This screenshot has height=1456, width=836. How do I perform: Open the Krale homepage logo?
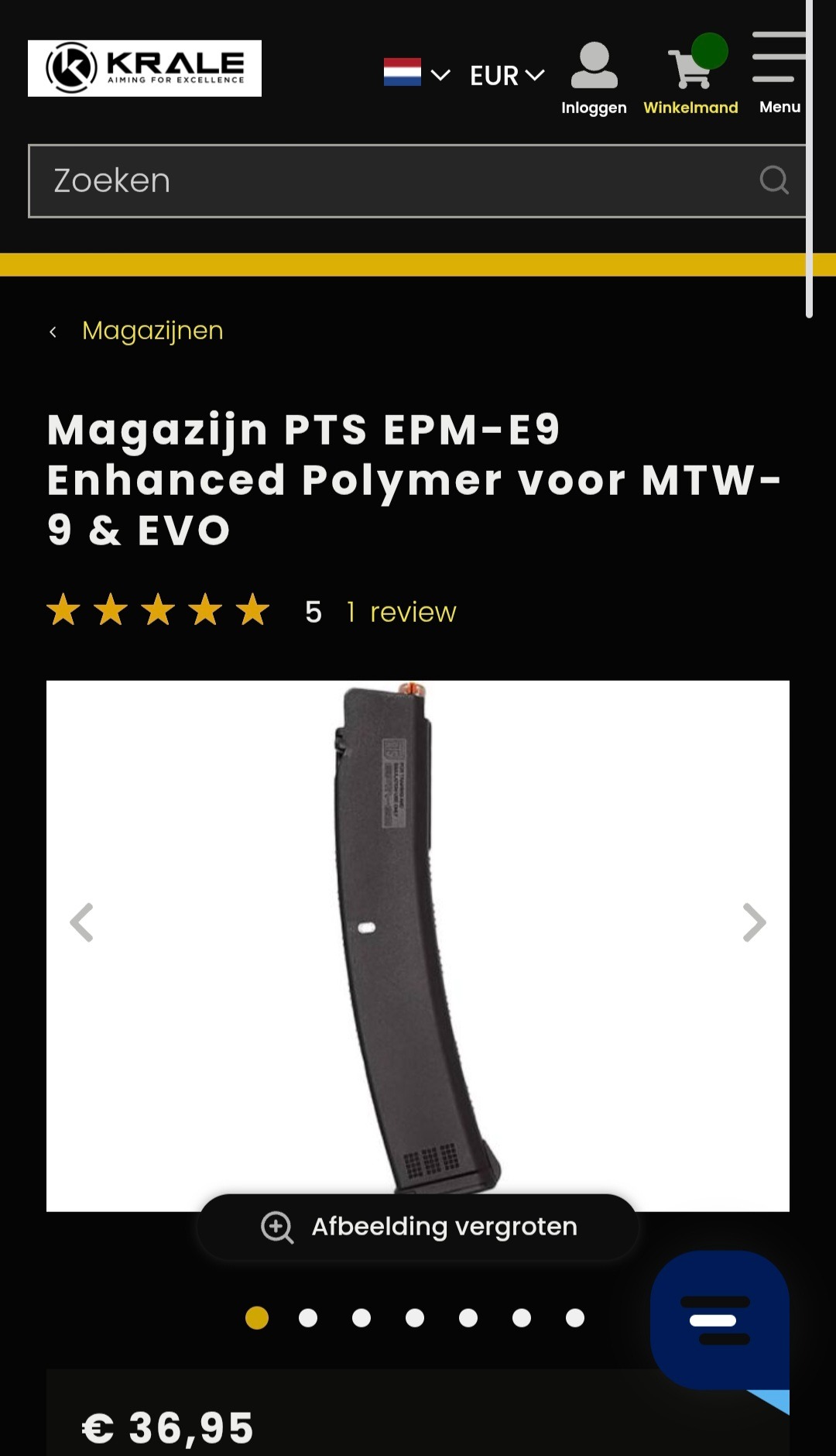tap(145, 68)
